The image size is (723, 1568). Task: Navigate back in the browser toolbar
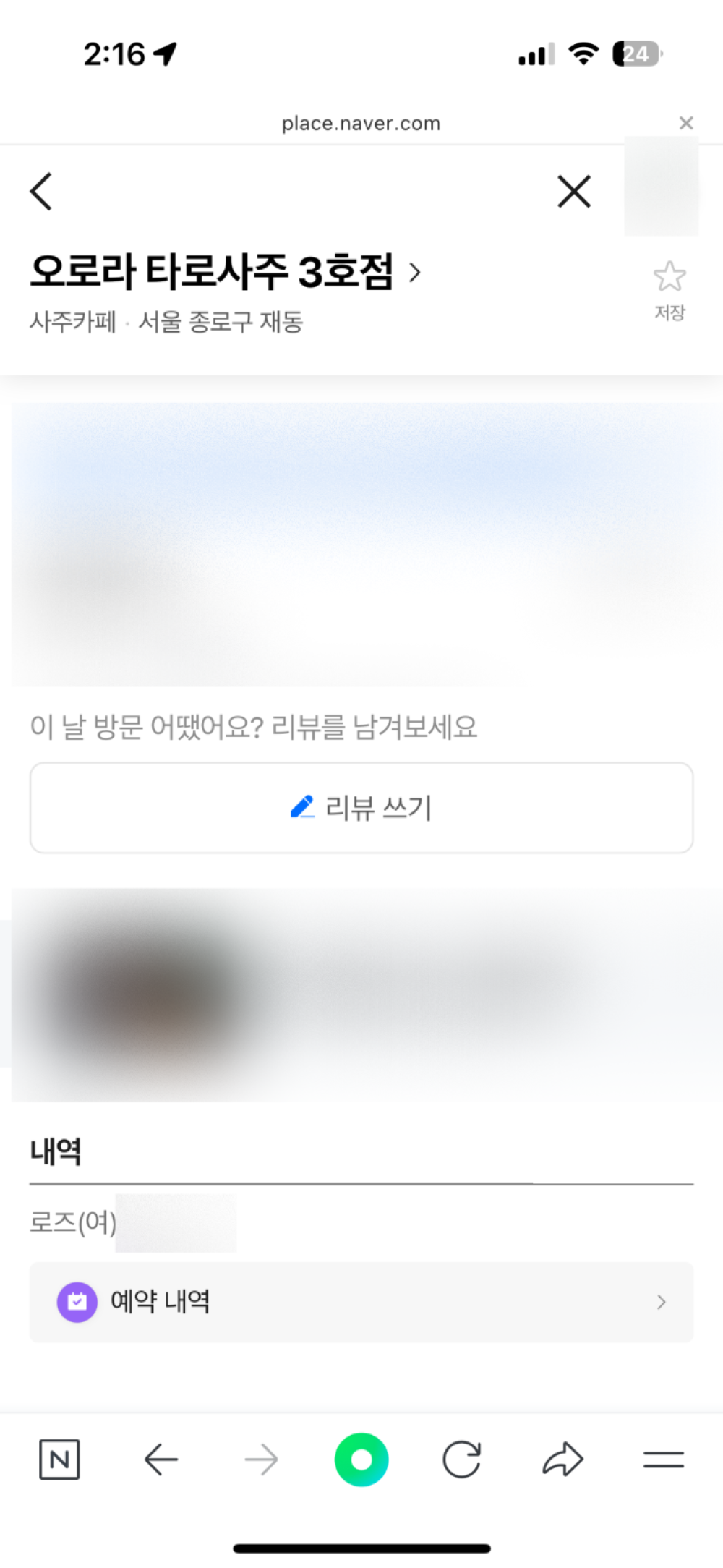click(161, 1460)
